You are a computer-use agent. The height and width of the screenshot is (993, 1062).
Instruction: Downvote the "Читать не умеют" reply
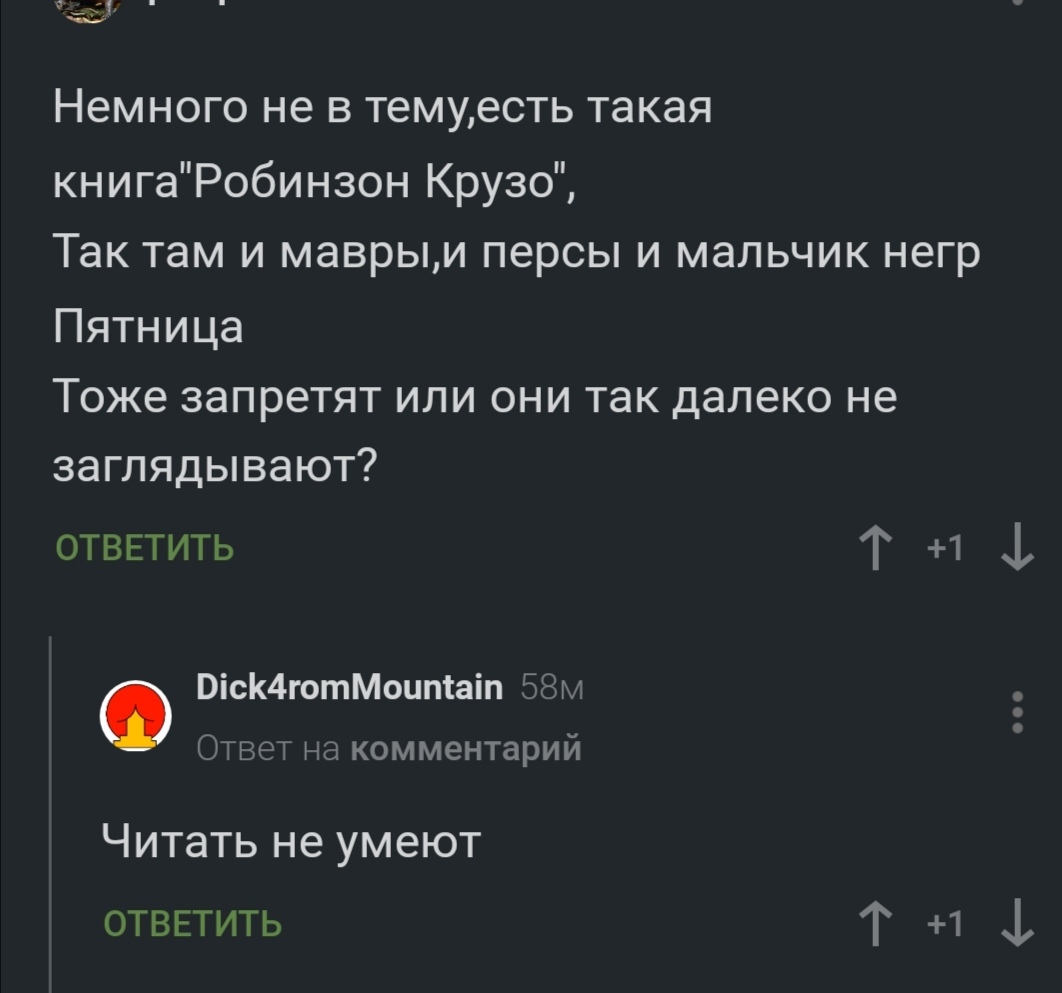[x=1016, y=924]
